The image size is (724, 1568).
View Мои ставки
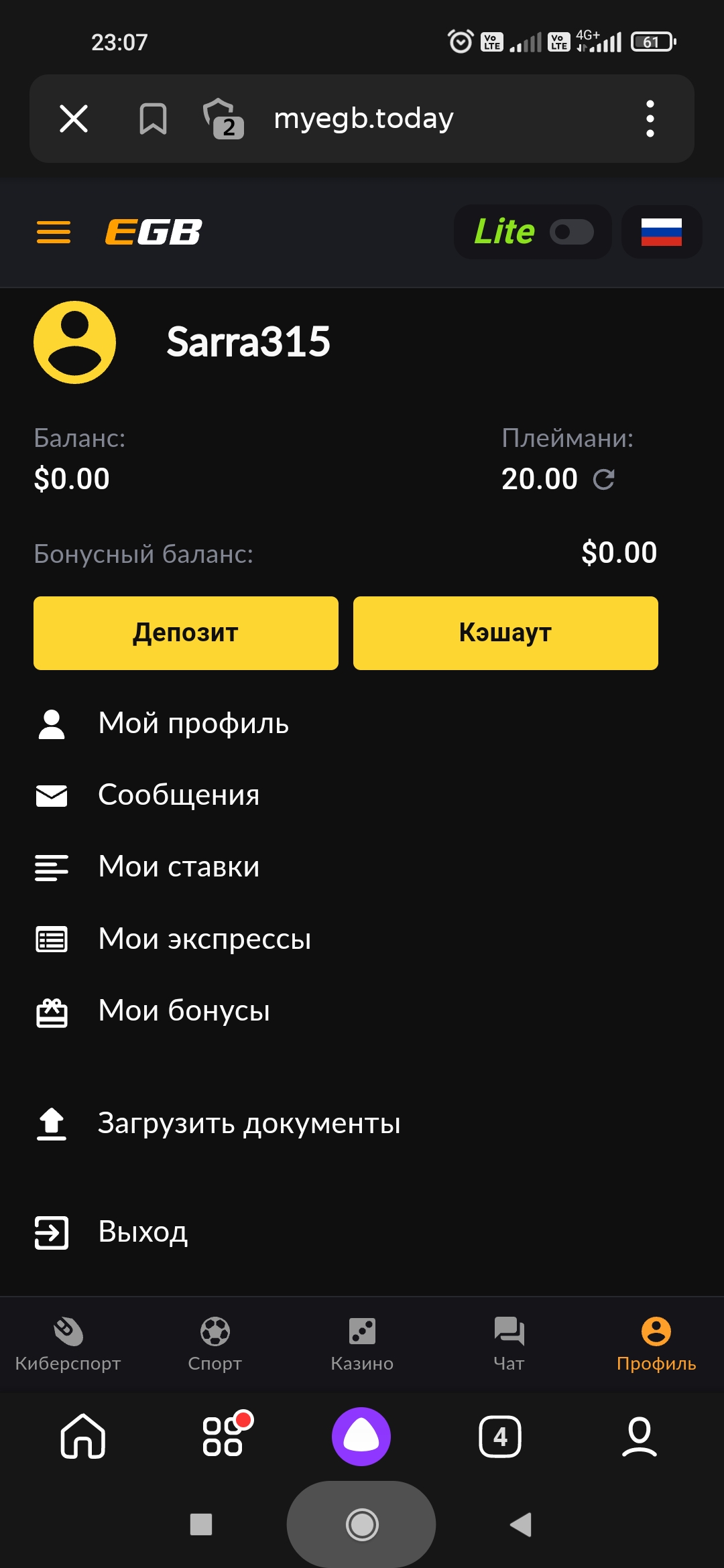178,867
